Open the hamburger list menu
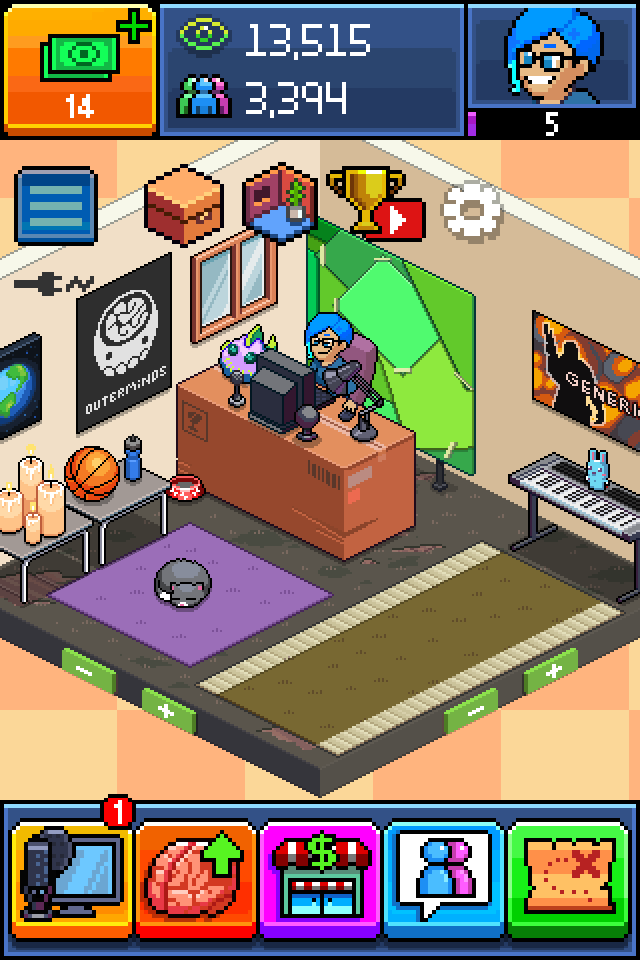640x960 pixels. click(x=56, y=205)
